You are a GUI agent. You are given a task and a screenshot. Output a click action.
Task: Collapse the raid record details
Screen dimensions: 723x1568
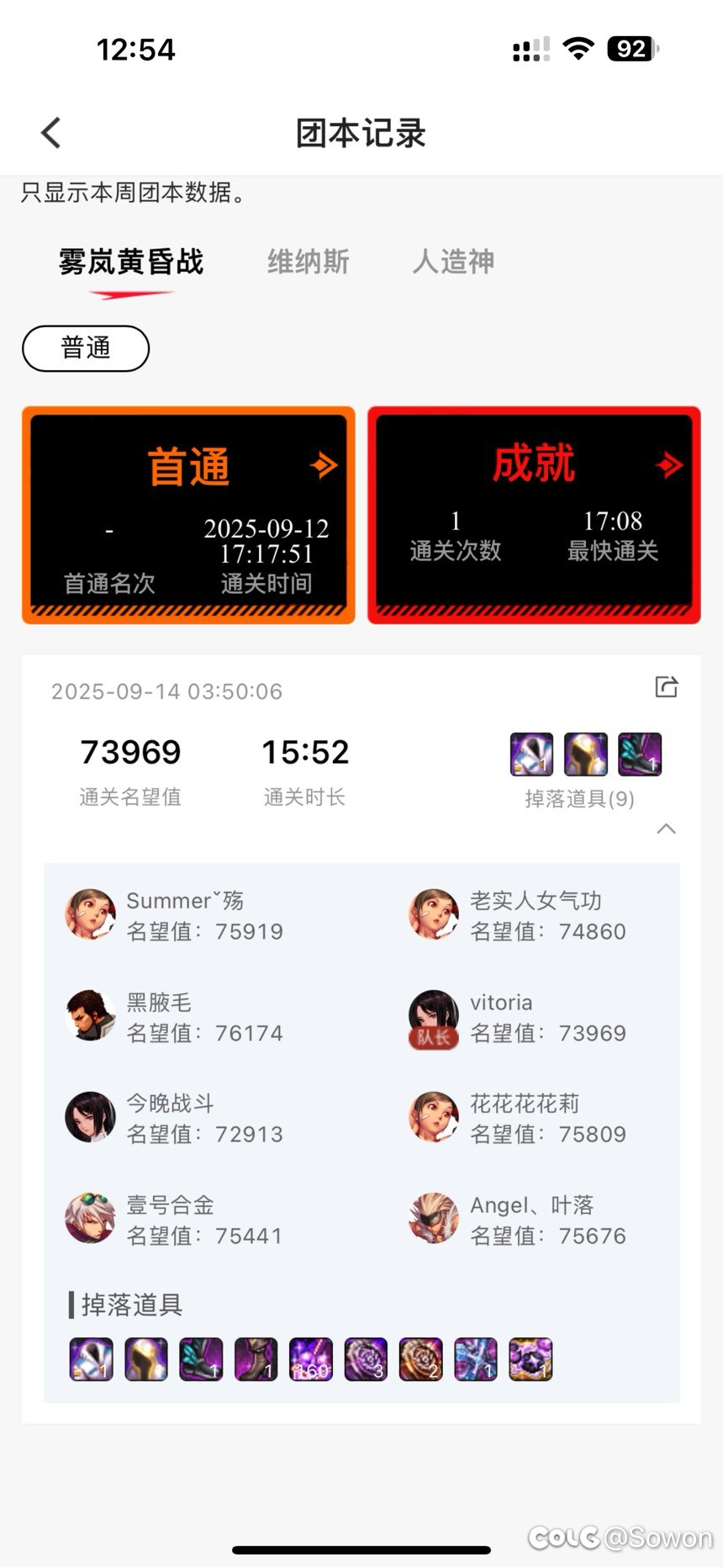click(666, 829)
